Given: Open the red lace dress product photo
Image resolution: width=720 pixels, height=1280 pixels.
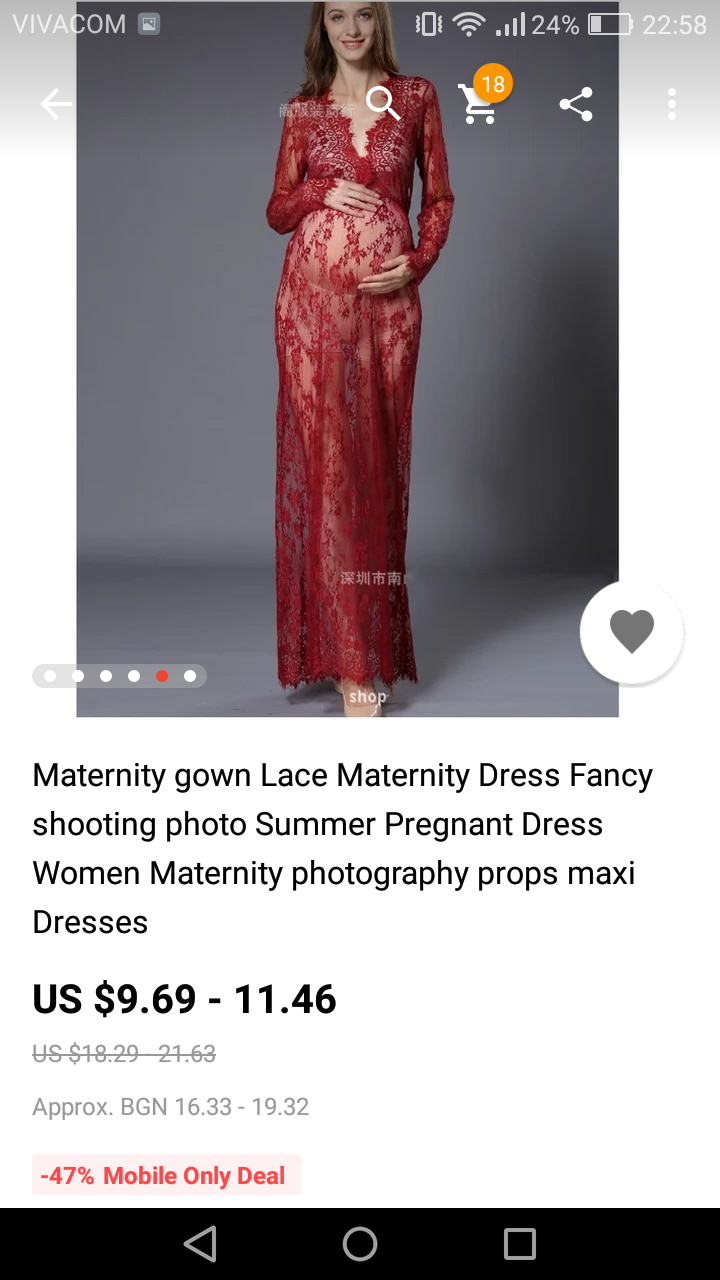Looking at the screenshot, I should 347,400.
